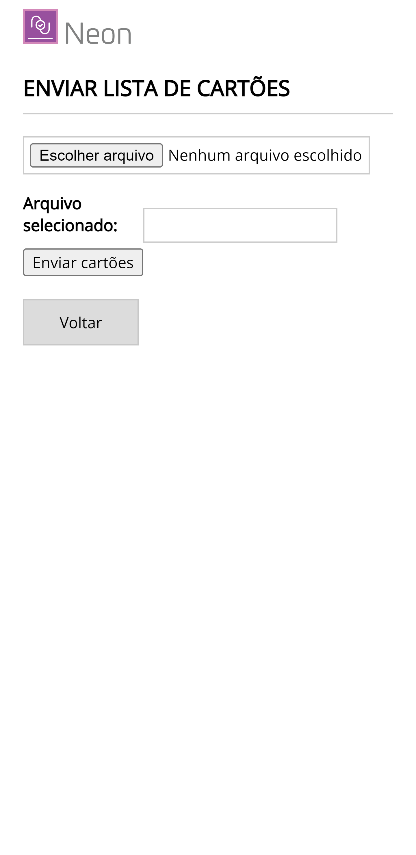This screenshot has width=416, height=855.
Task: Focus the Arquivo selecionado text field
Action: 240,225
